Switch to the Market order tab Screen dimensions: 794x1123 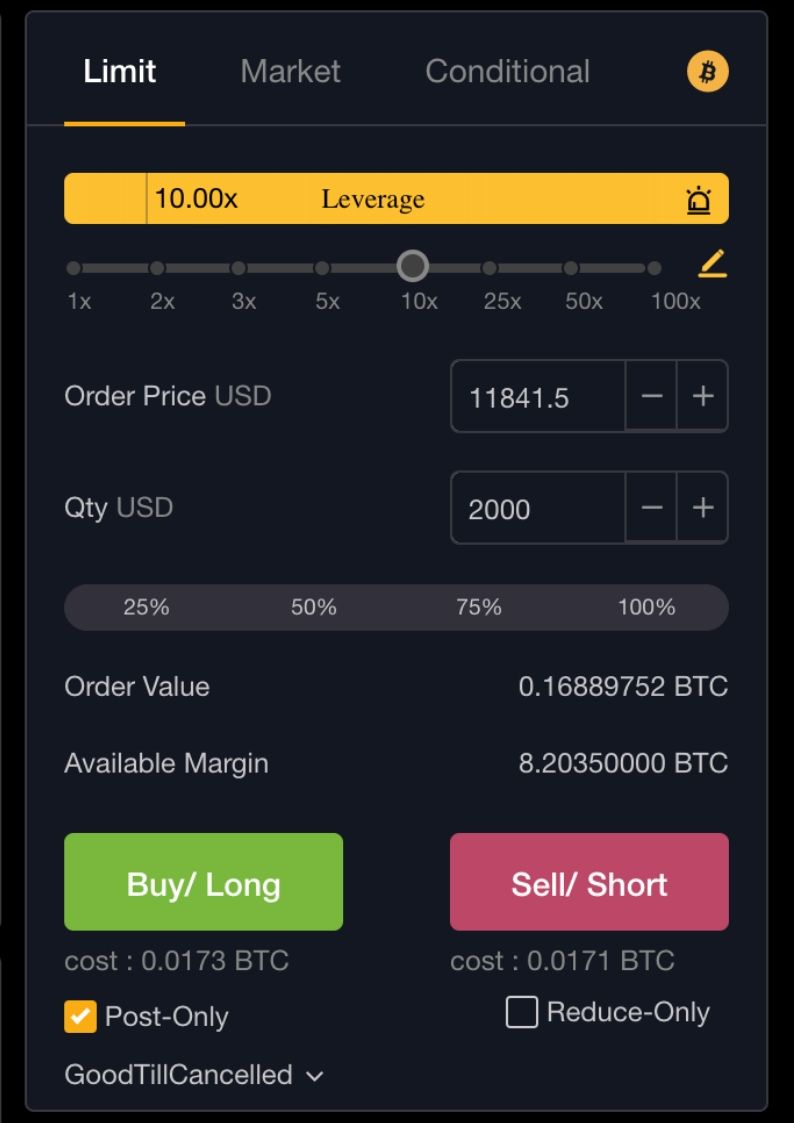[290, 72]
